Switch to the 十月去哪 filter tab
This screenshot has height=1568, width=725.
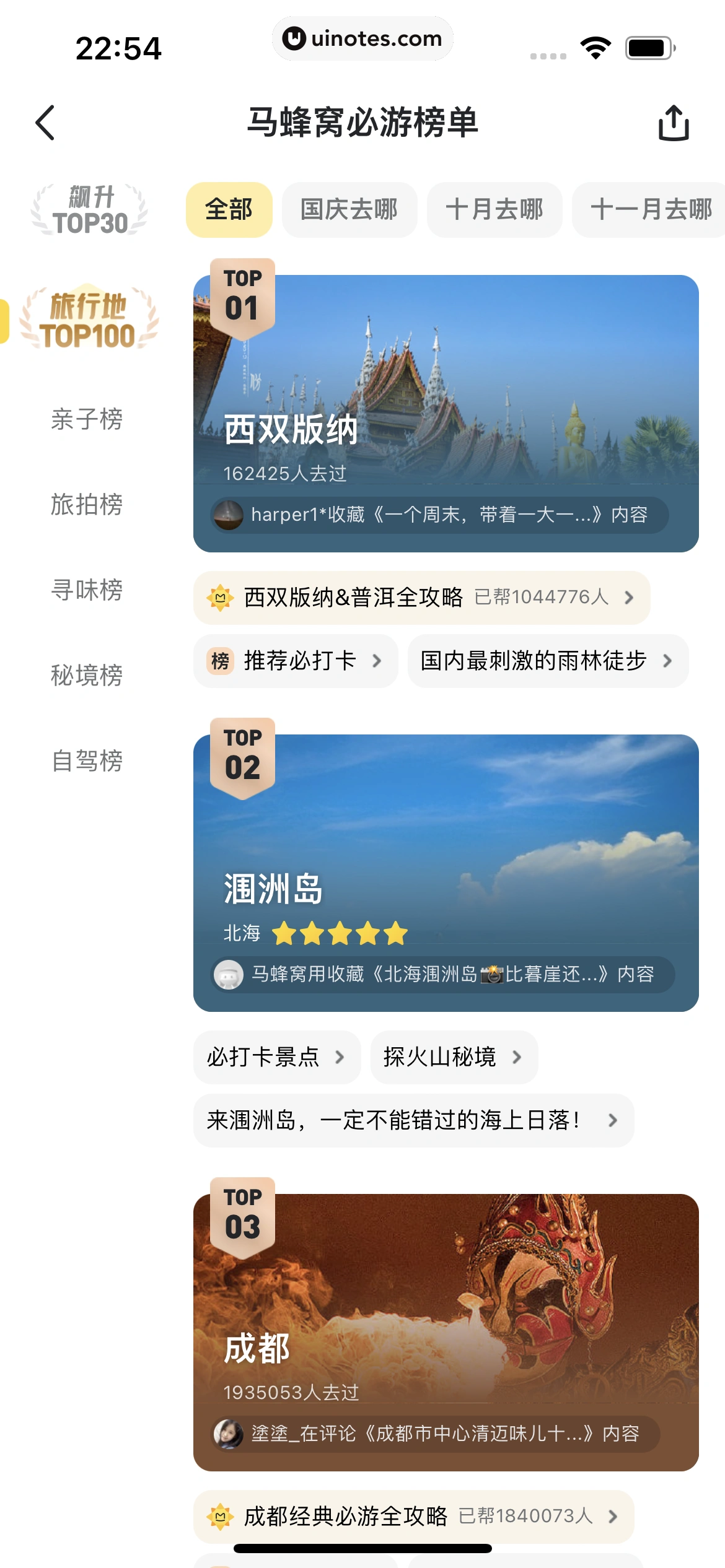(x=494, y=210)
